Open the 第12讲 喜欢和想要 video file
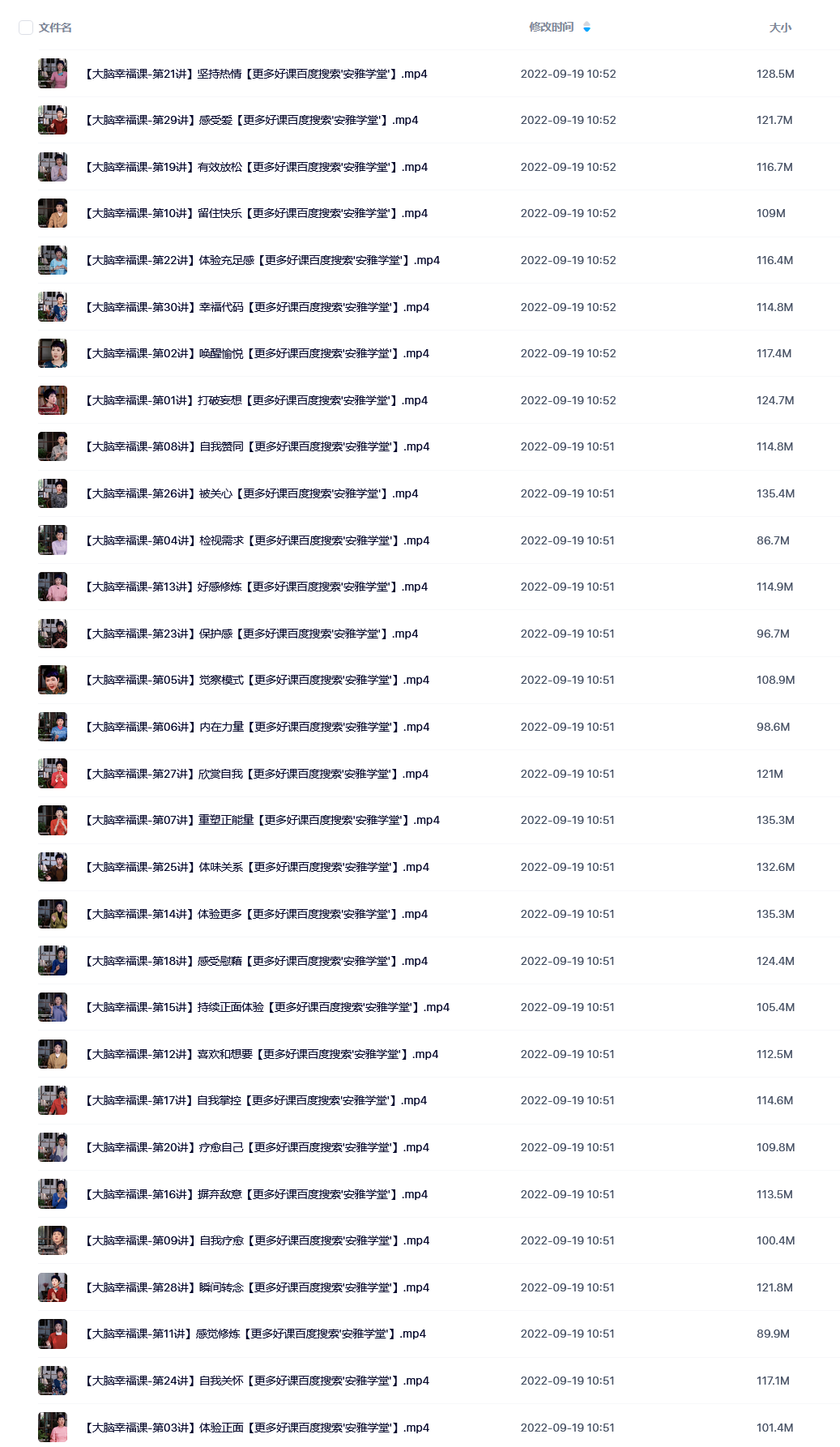 click(261, 1054)
